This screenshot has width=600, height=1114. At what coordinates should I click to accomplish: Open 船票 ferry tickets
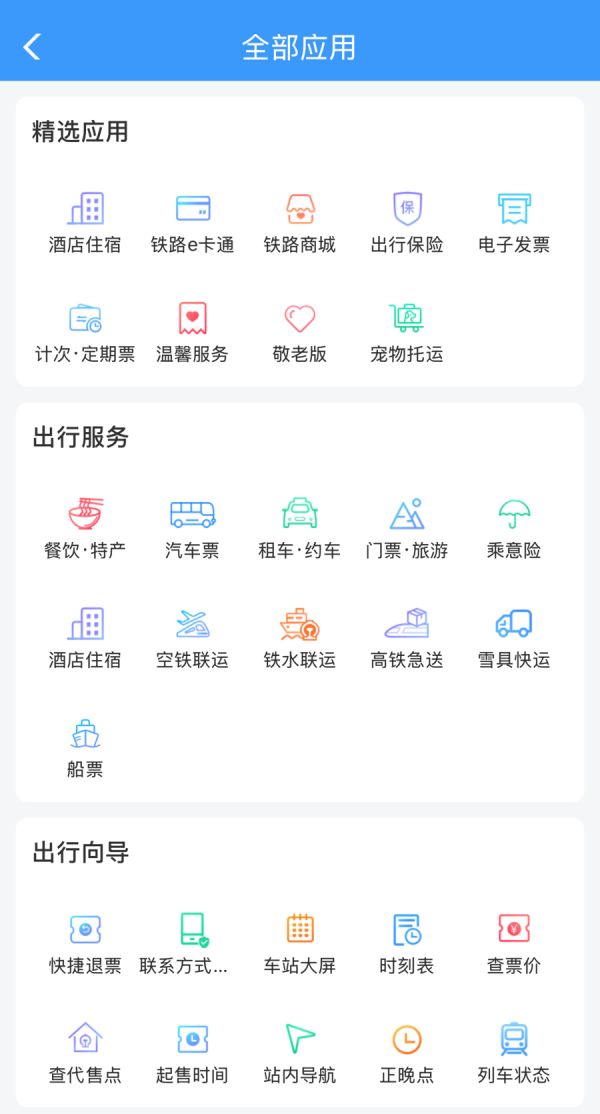(85, 748)
